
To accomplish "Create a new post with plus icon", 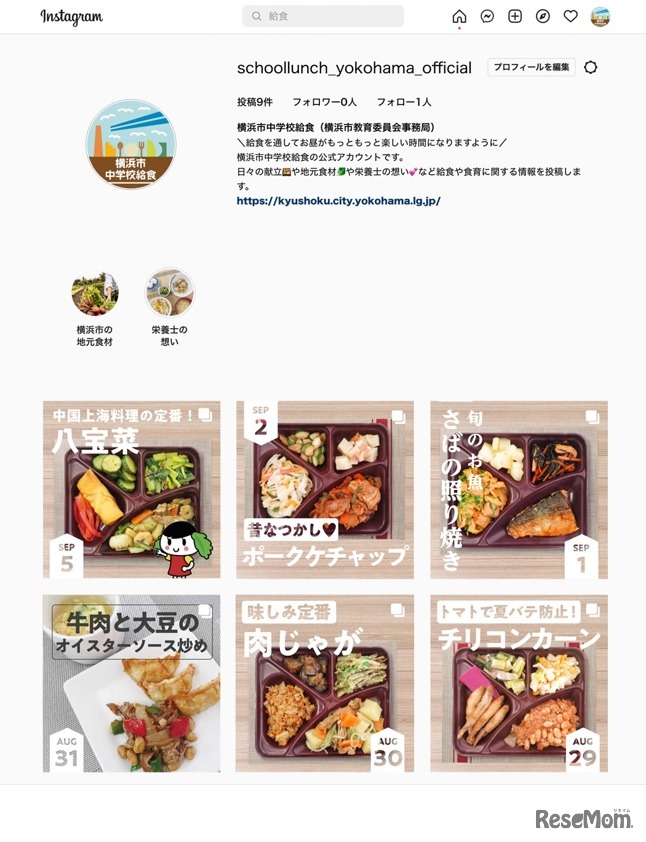I will (515, 16).
